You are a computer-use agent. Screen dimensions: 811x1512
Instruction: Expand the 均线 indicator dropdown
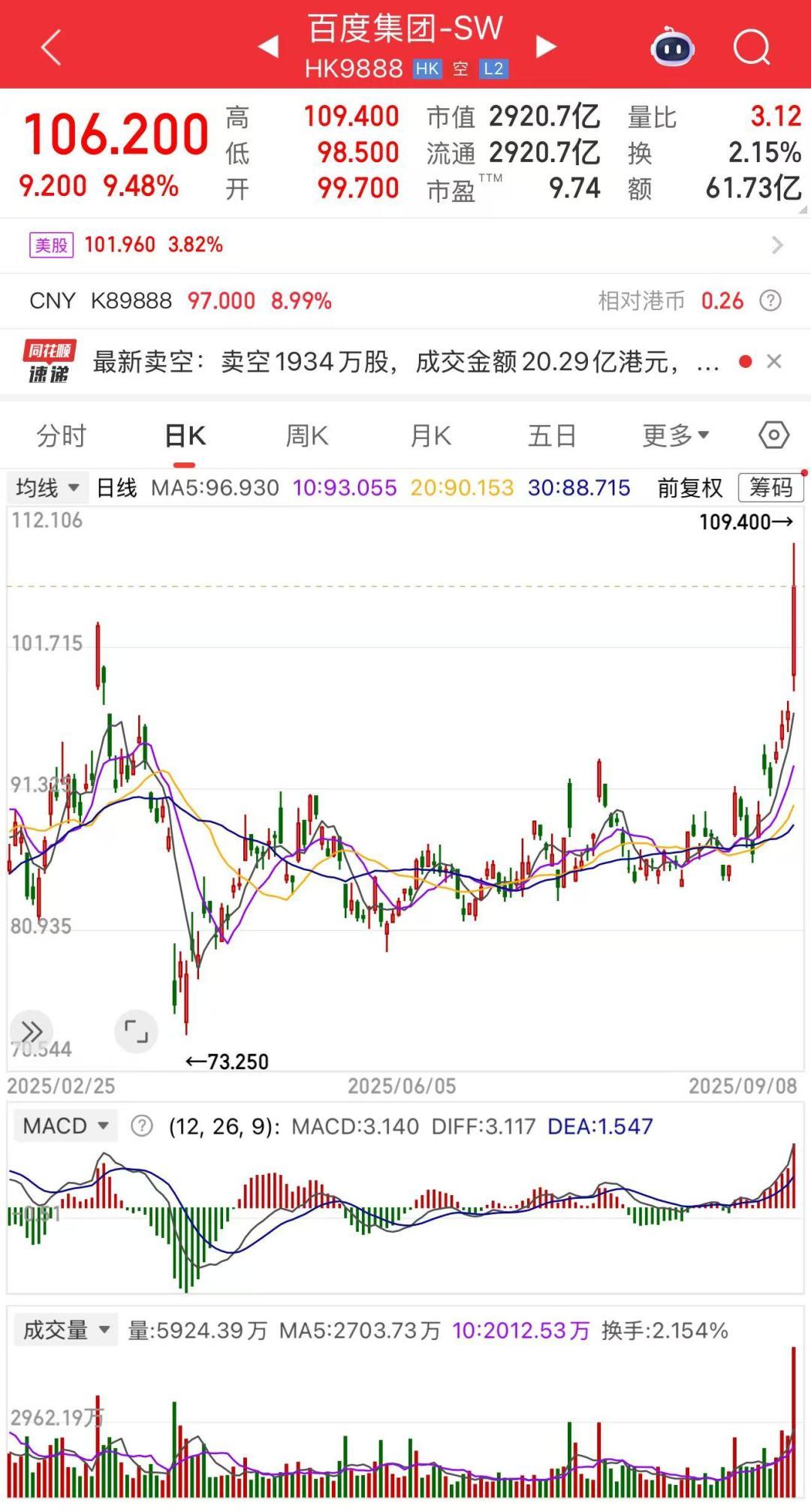pyautogui.click(x=47, y=488)
